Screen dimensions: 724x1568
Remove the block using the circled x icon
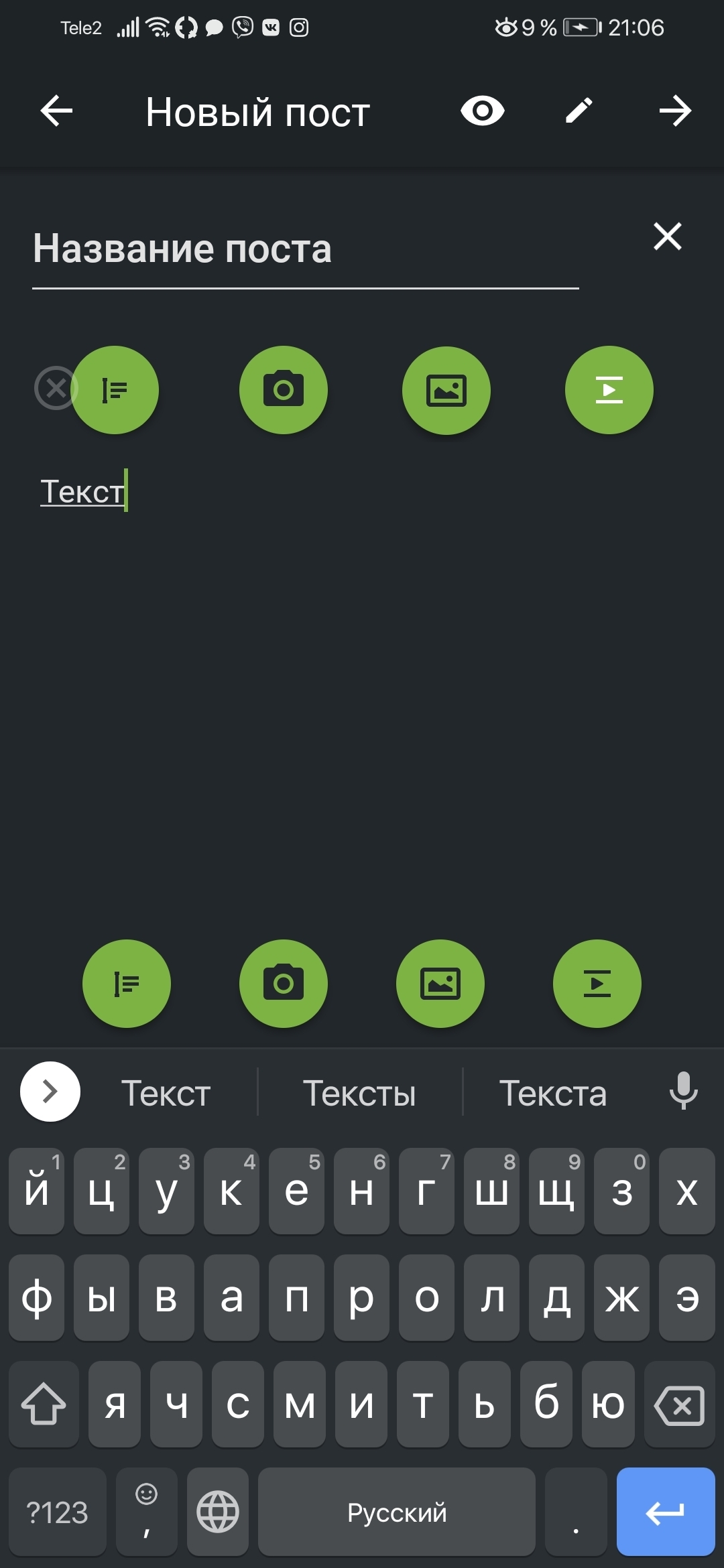[54, 388]
